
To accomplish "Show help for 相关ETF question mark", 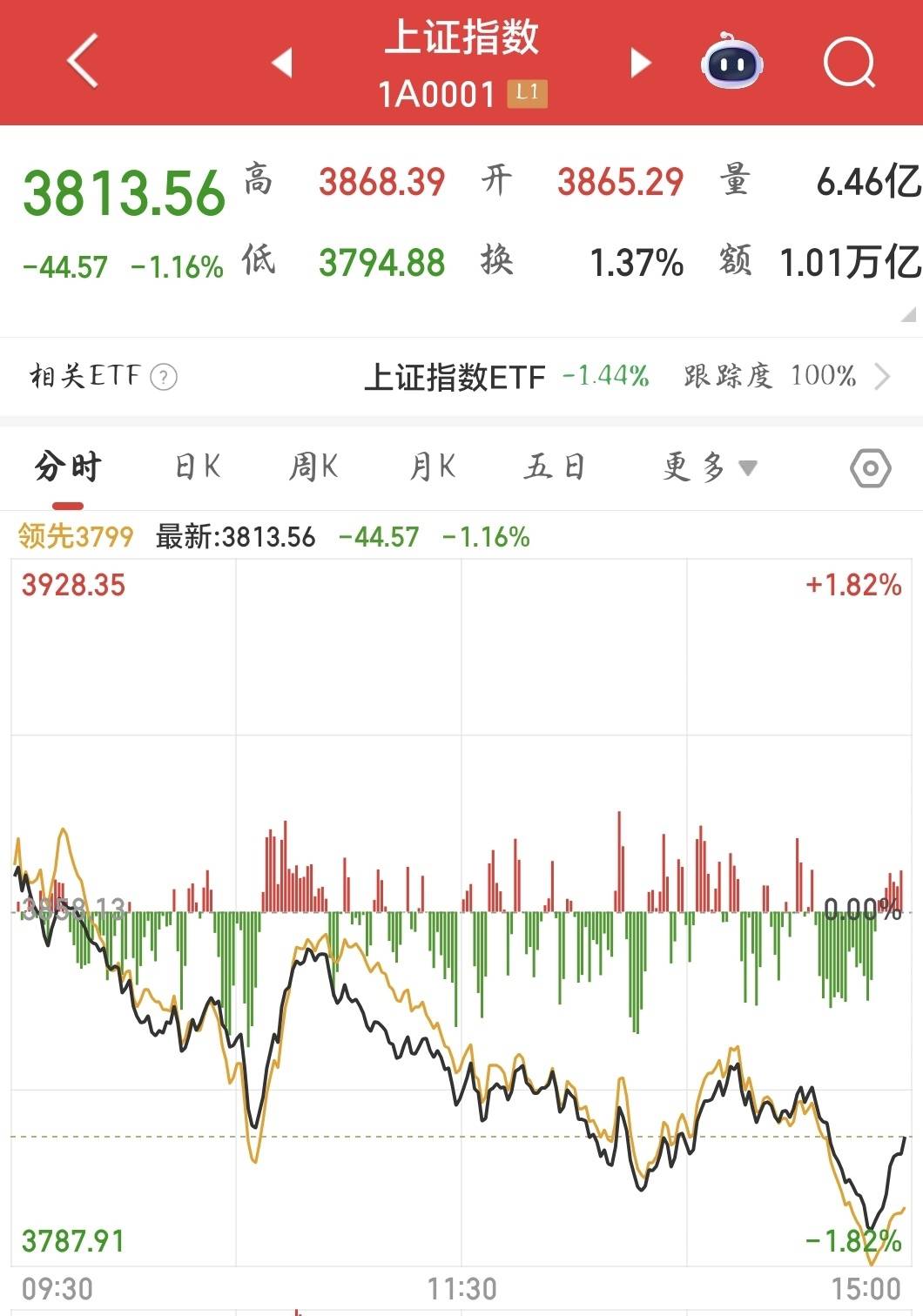I will pyautogui.click(x=164, y=377).
